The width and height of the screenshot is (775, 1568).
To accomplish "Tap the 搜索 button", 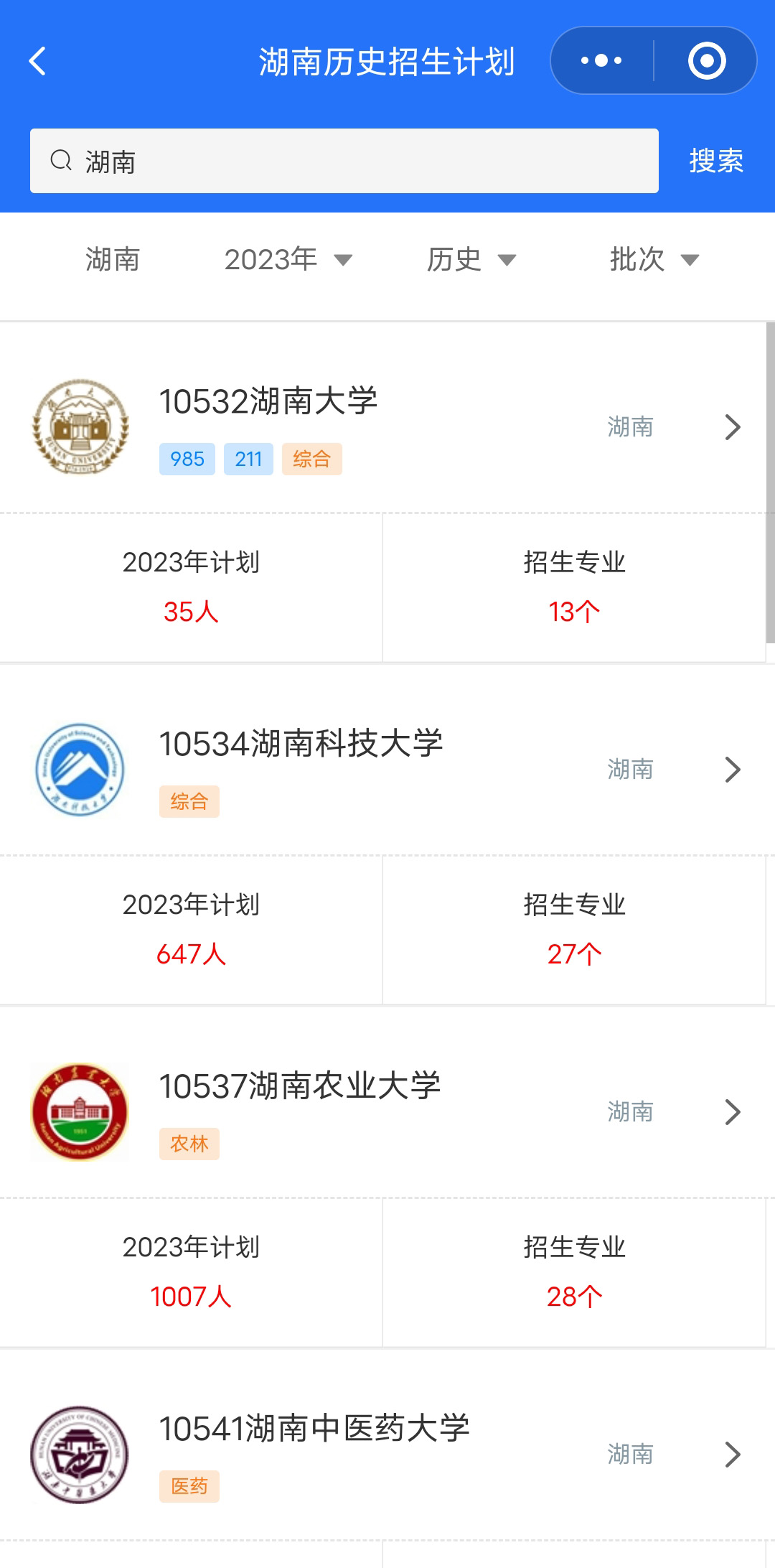I will tap(716, 161).
